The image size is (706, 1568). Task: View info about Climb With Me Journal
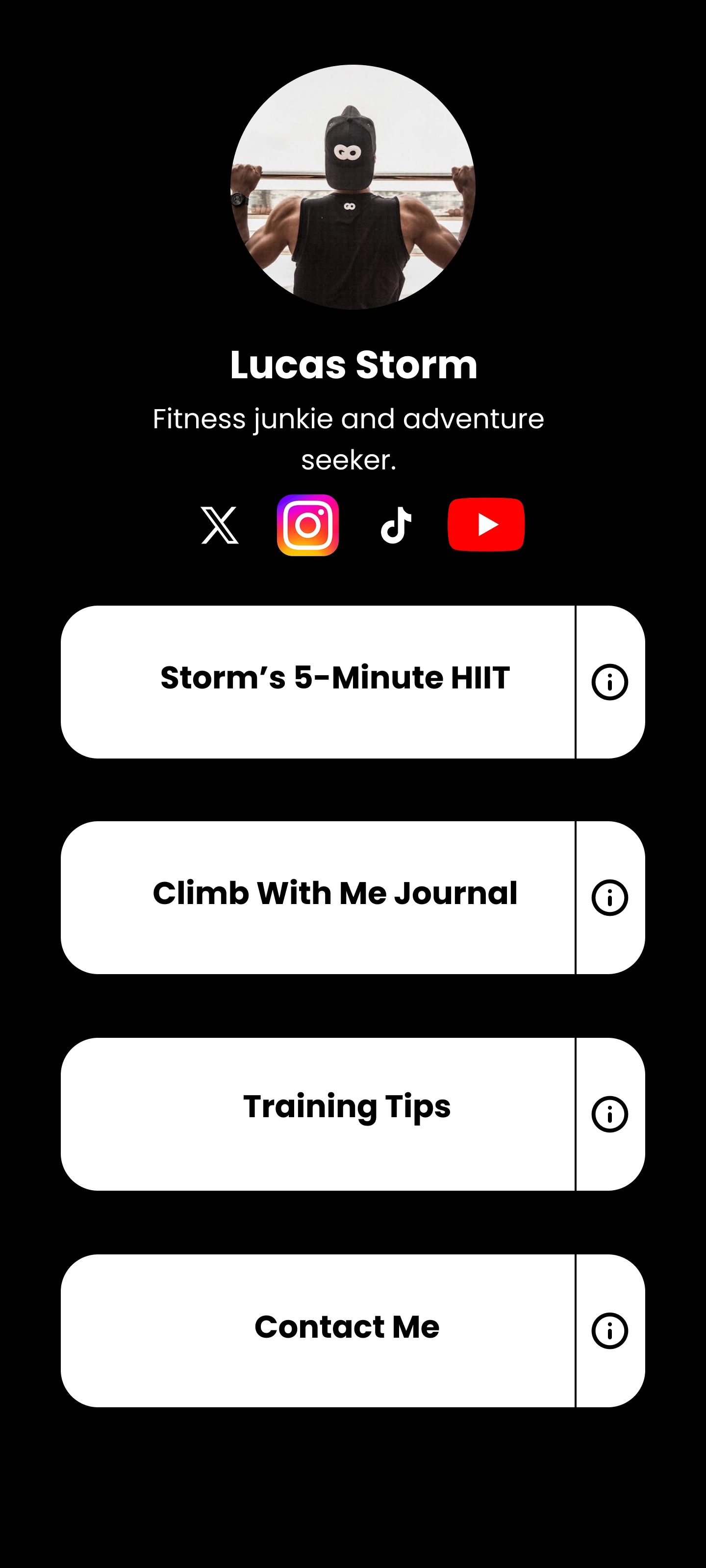[609, 897]
